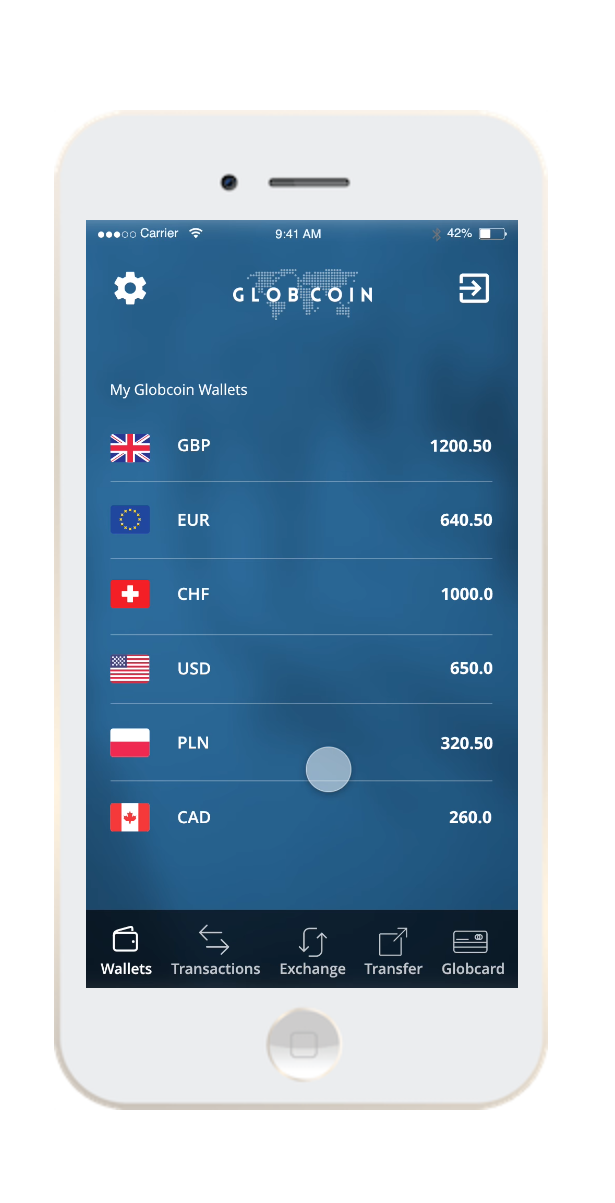Open the USD wallet
This screenshot has height=1203, width=615.
pyautogui.click(x=300, y=668)
